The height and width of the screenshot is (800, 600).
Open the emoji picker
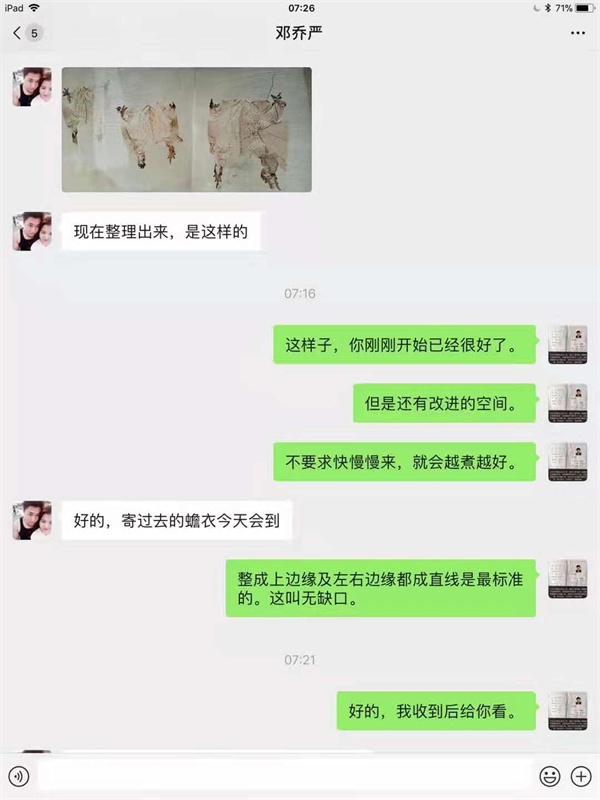(549, 776)
